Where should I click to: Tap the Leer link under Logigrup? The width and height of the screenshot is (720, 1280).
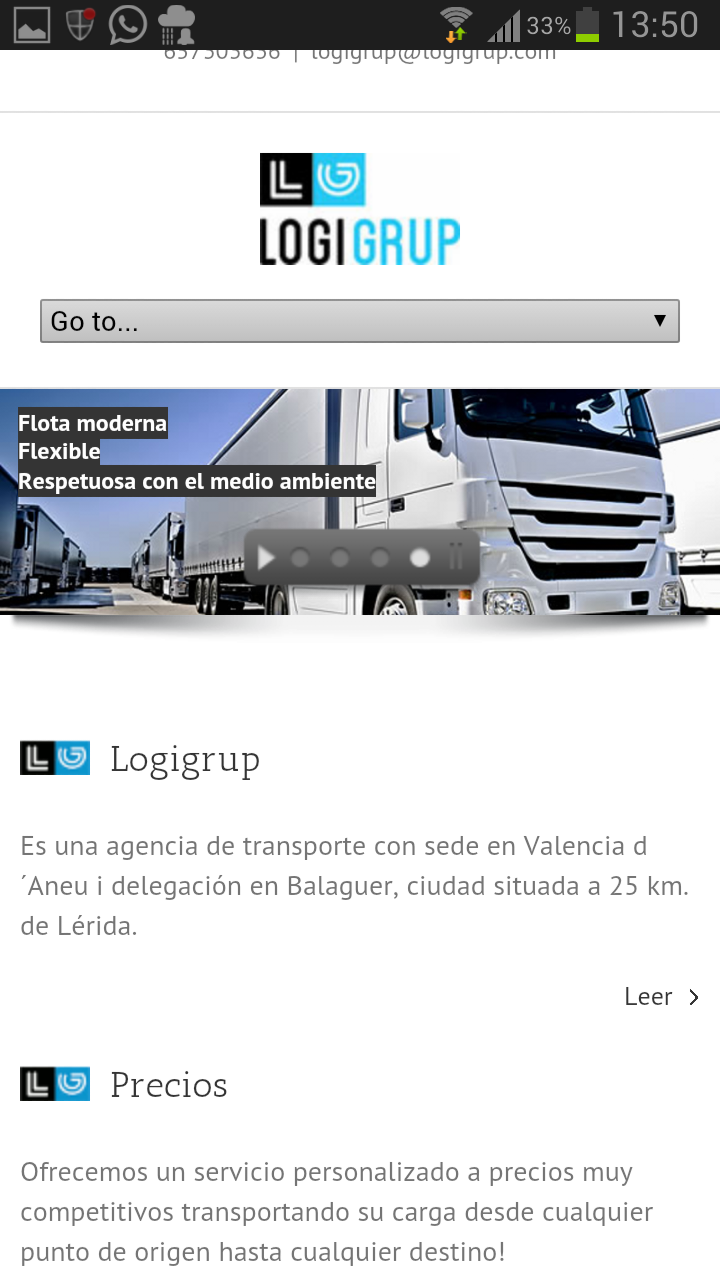pyautogui.click(x=661, y=997)
